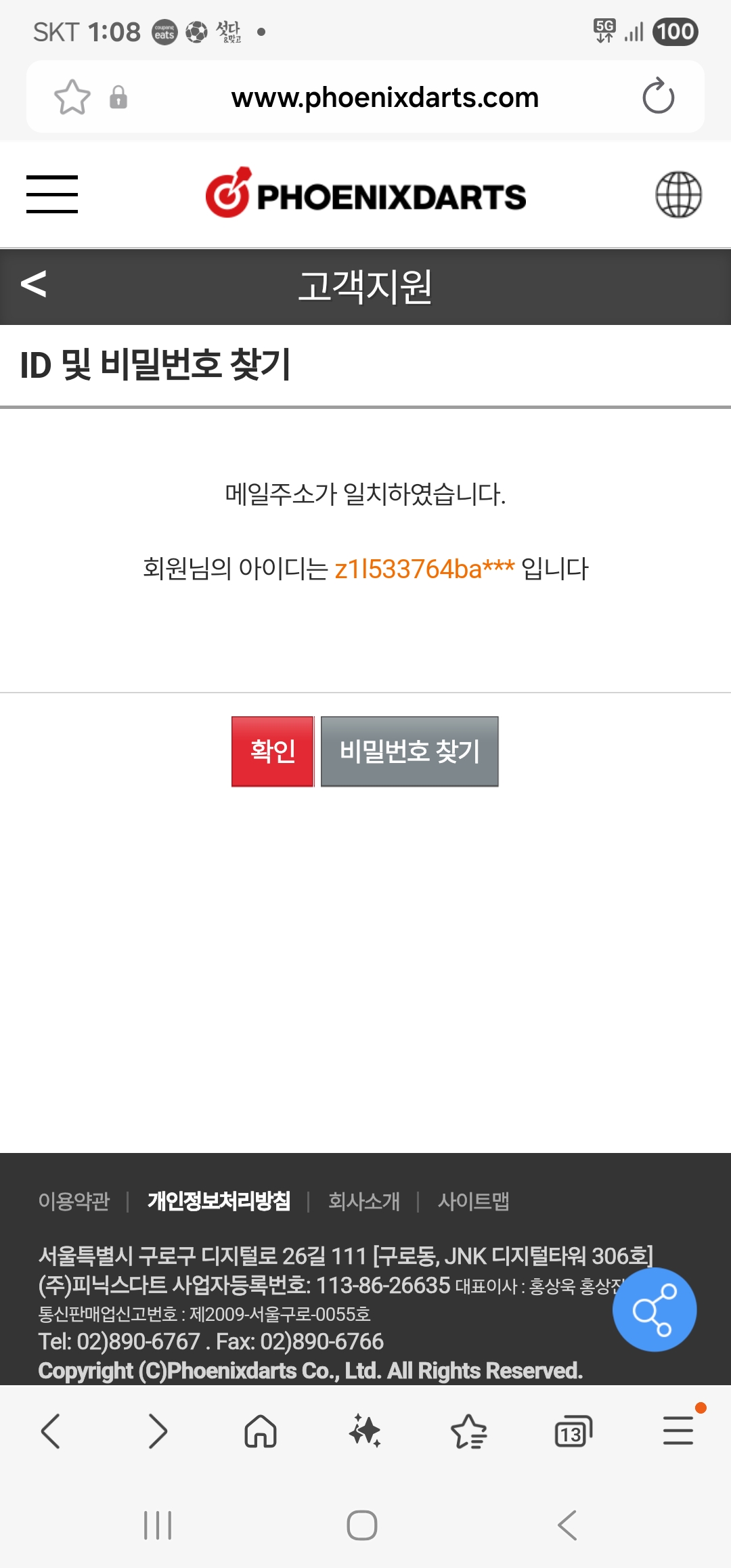Open 사이트맵 footer link
731x1568 pixels.
(x=473, y=1201)
